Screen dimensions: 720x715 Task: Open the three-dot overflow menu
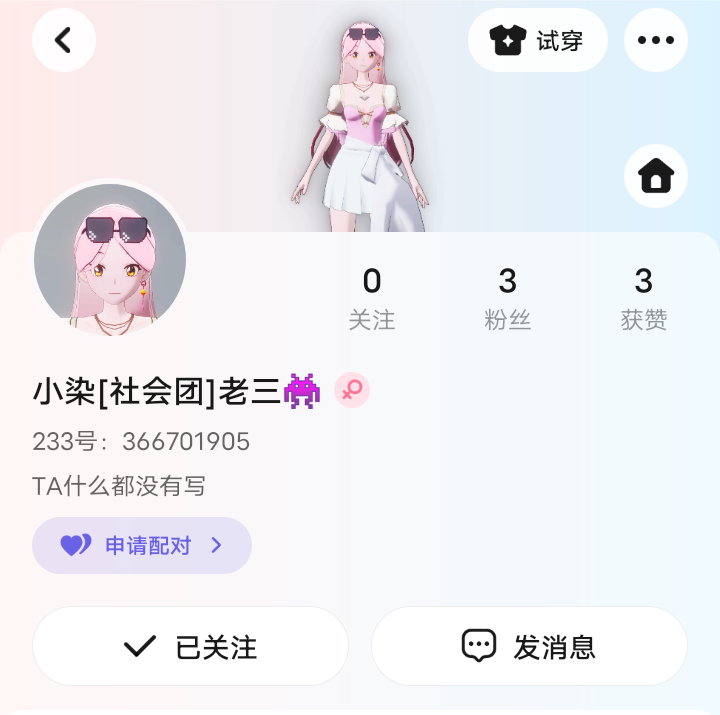656,40
